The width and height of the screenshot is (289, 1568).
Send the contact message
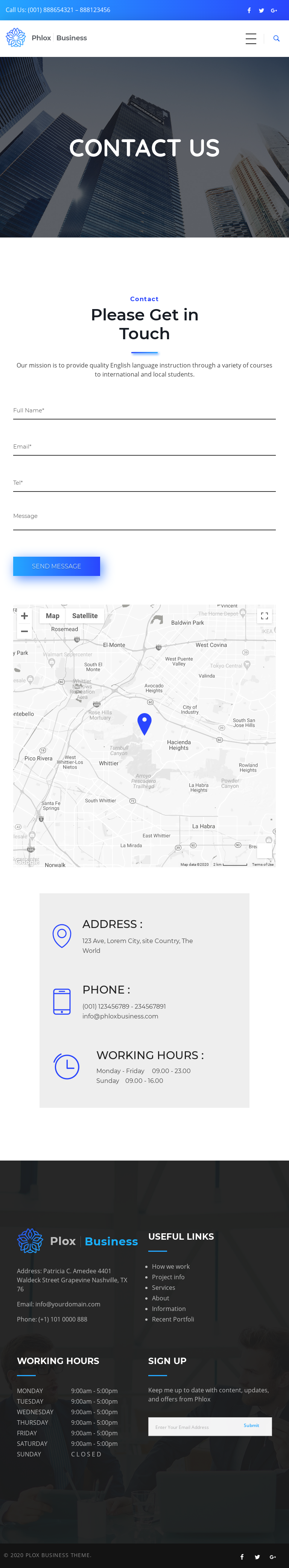coord(56,566)
